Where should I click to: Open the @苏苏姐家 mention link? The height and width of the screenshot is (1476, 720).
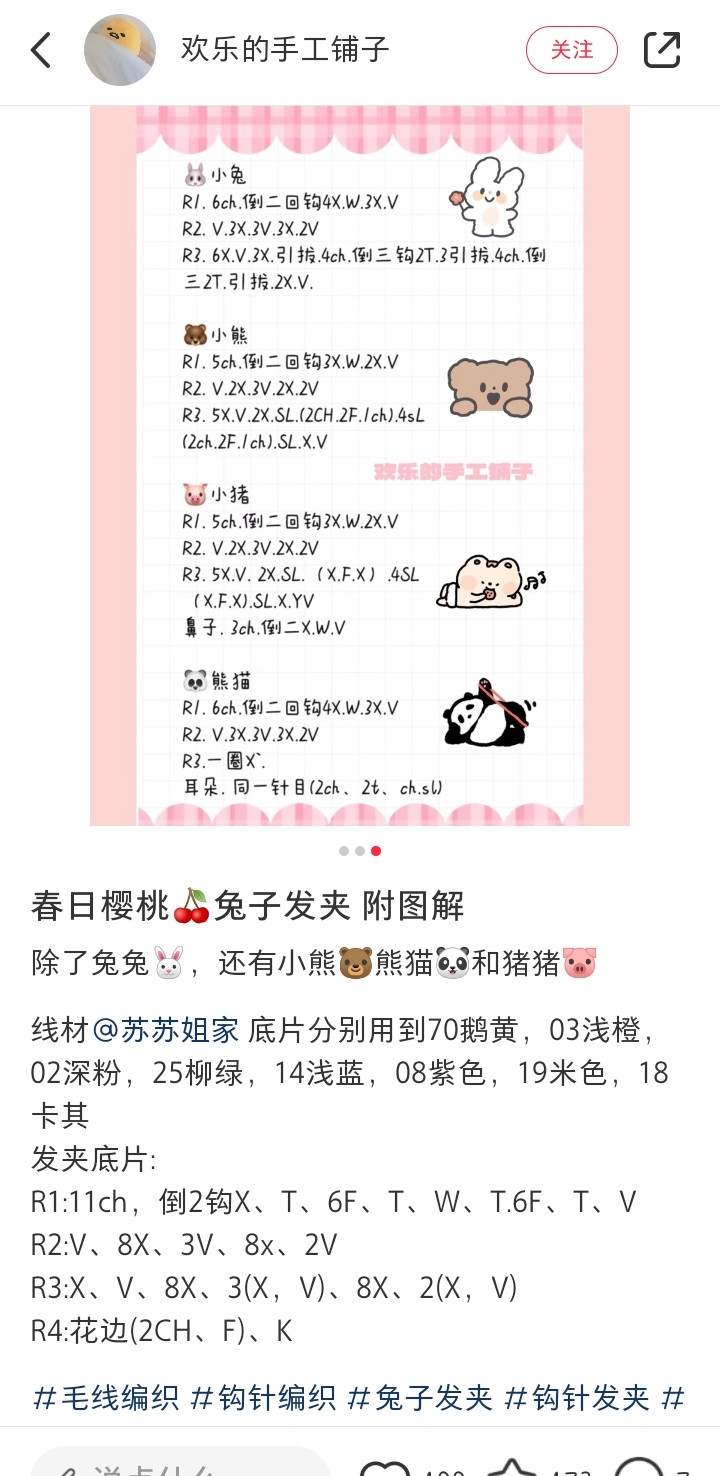point(165,1029)
